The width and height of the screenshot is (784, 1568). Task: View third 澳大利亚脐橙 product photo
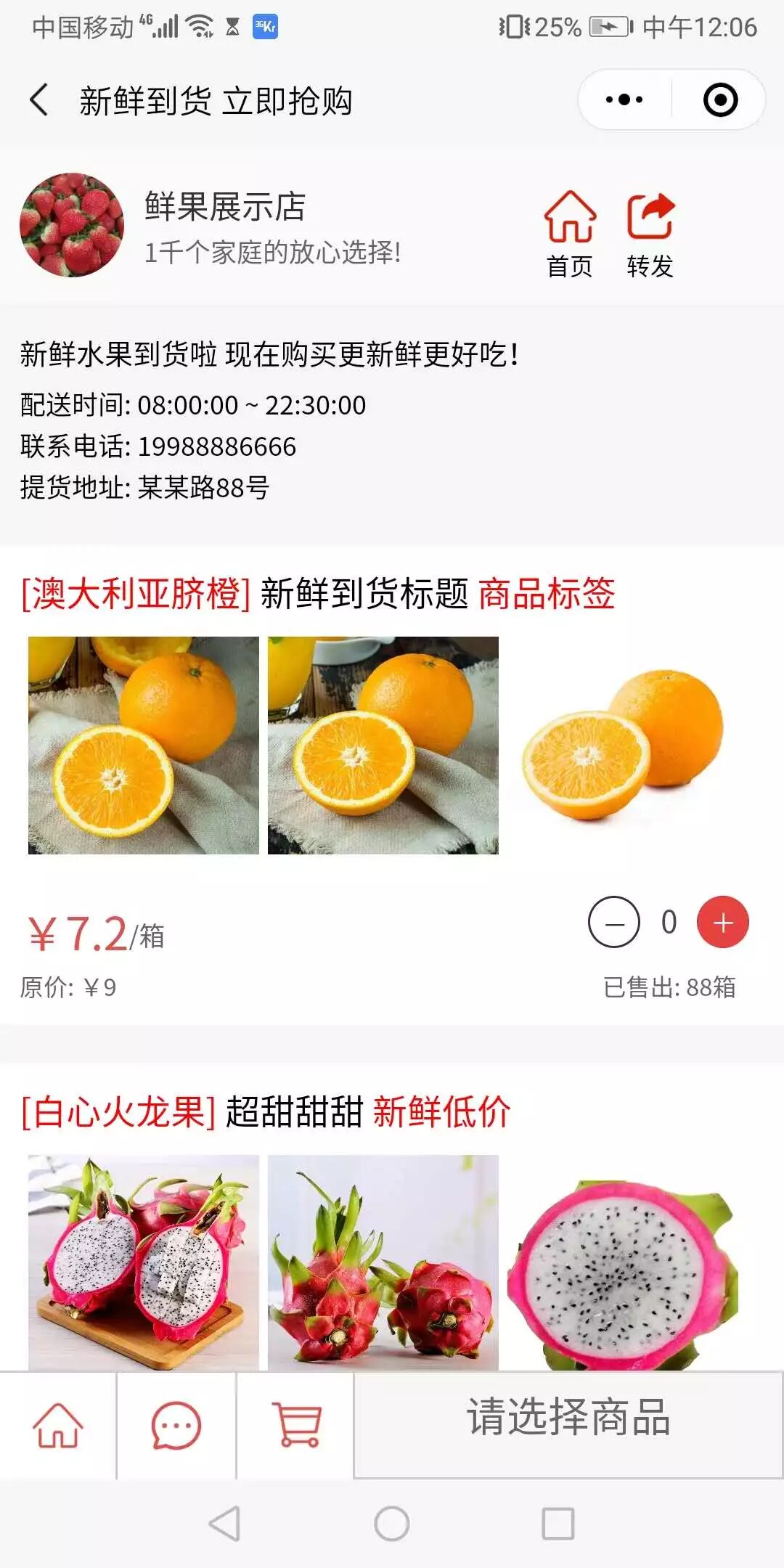point(623,745)
